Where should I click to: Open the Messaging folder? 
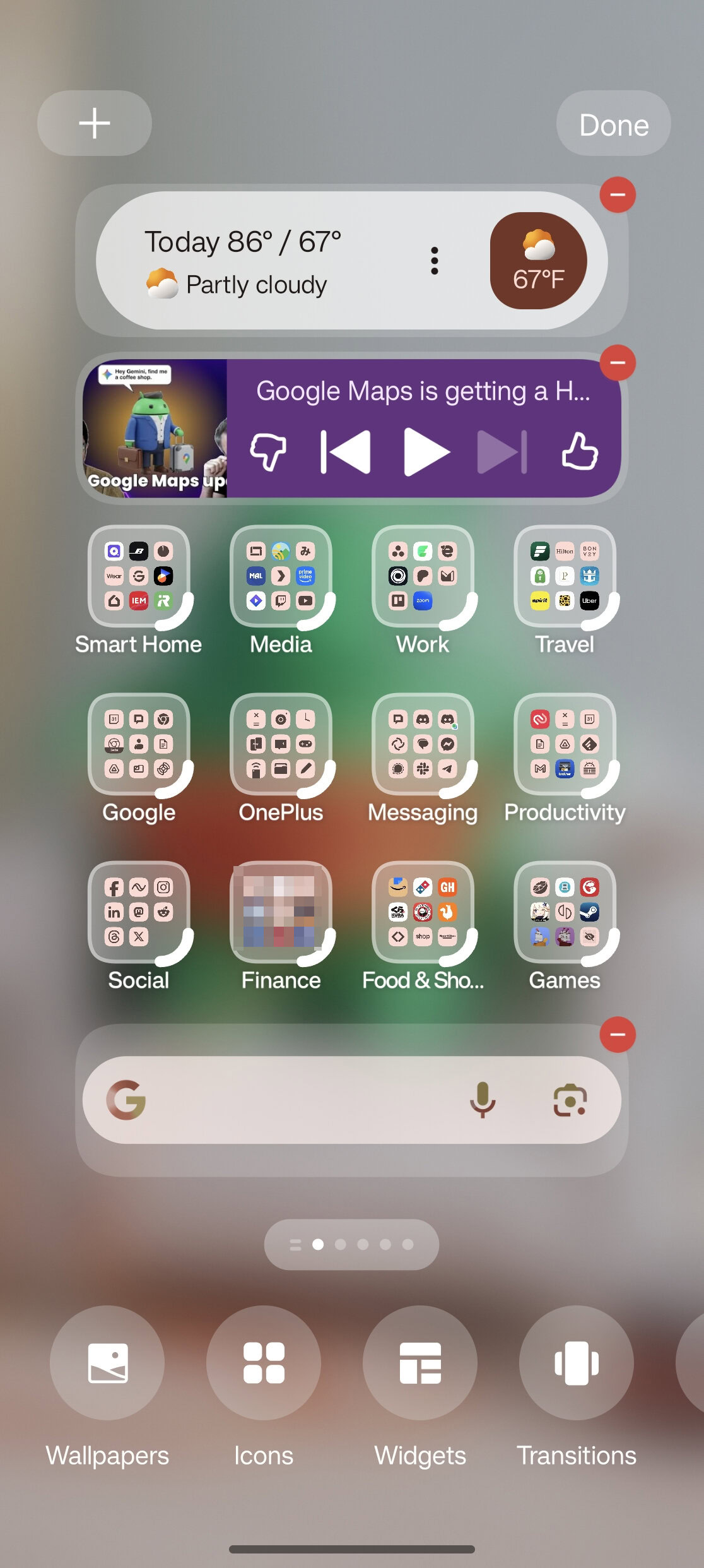click(x=423, y=745)
